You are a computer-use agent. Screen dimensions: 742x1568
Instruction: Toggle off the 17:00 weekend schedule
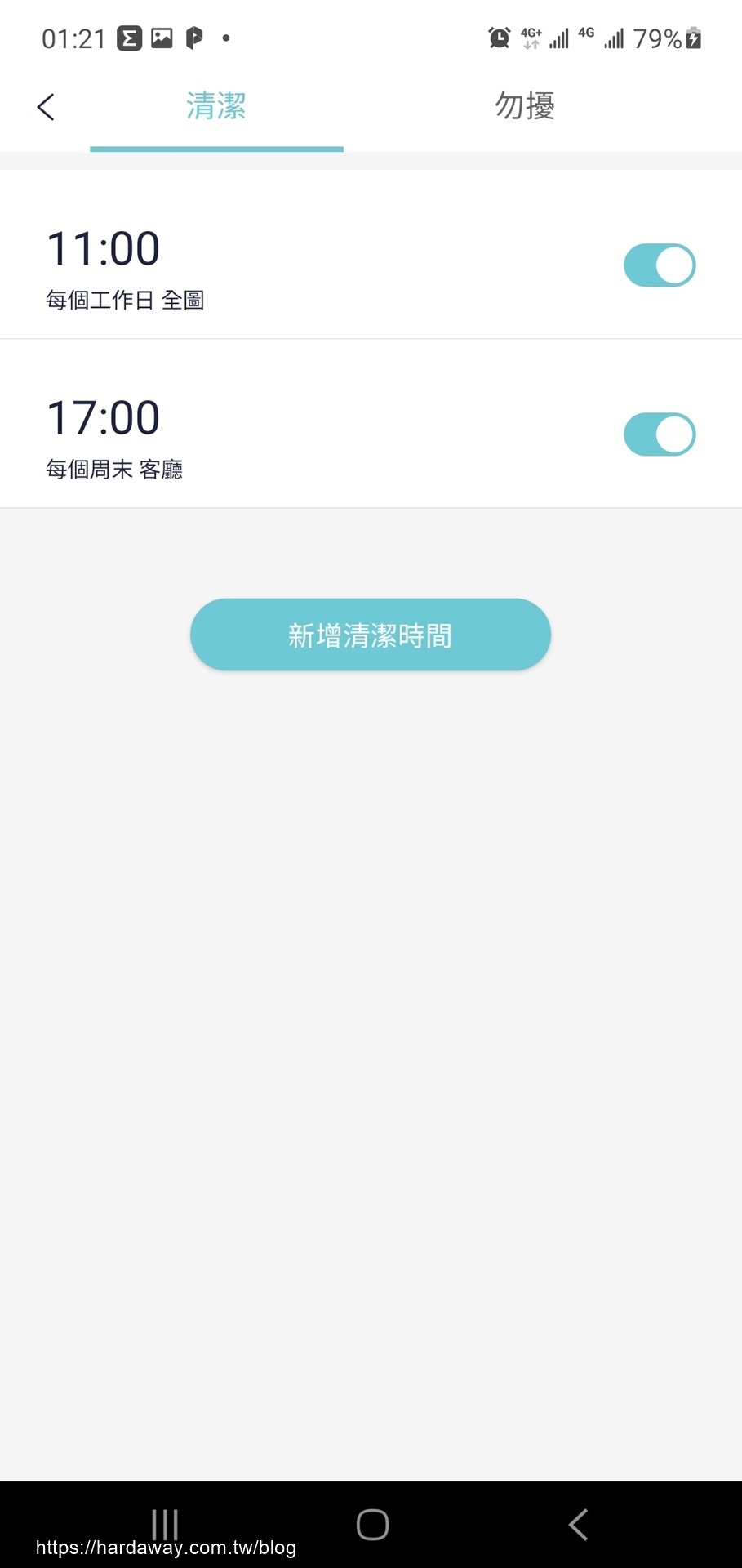coord(660,434)
